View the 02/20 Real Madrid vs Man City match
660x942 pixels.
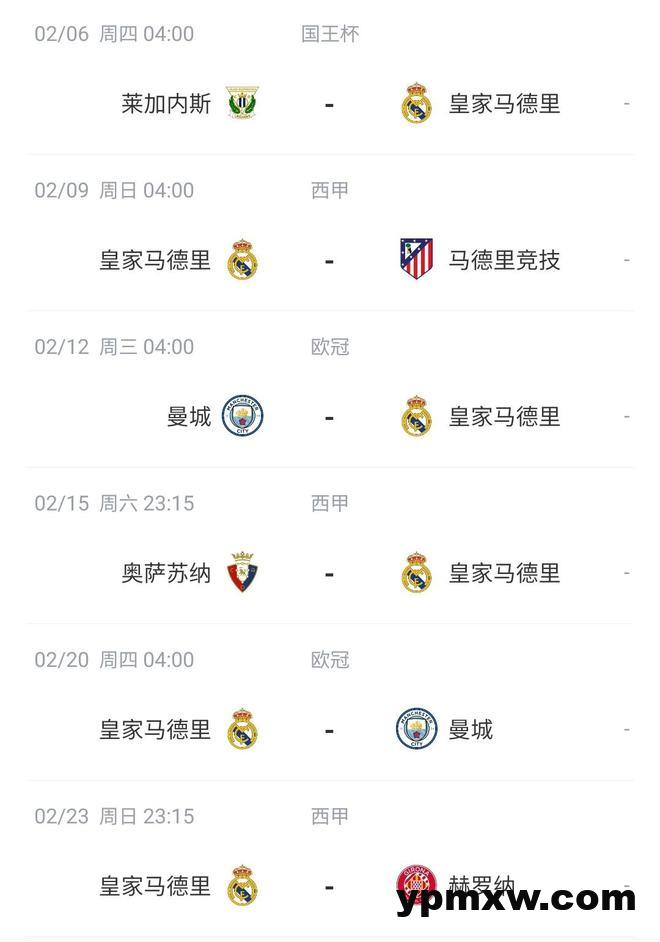[329, 730]
